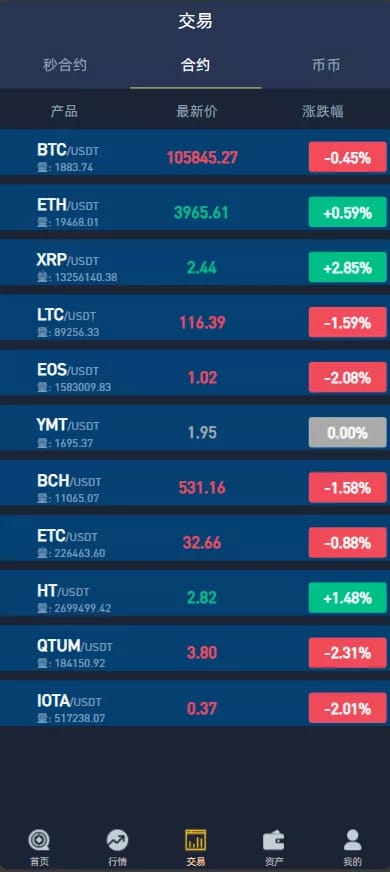390x872 pixels.
Task: Open the 行情 market tab
Action: coord(117,848)
